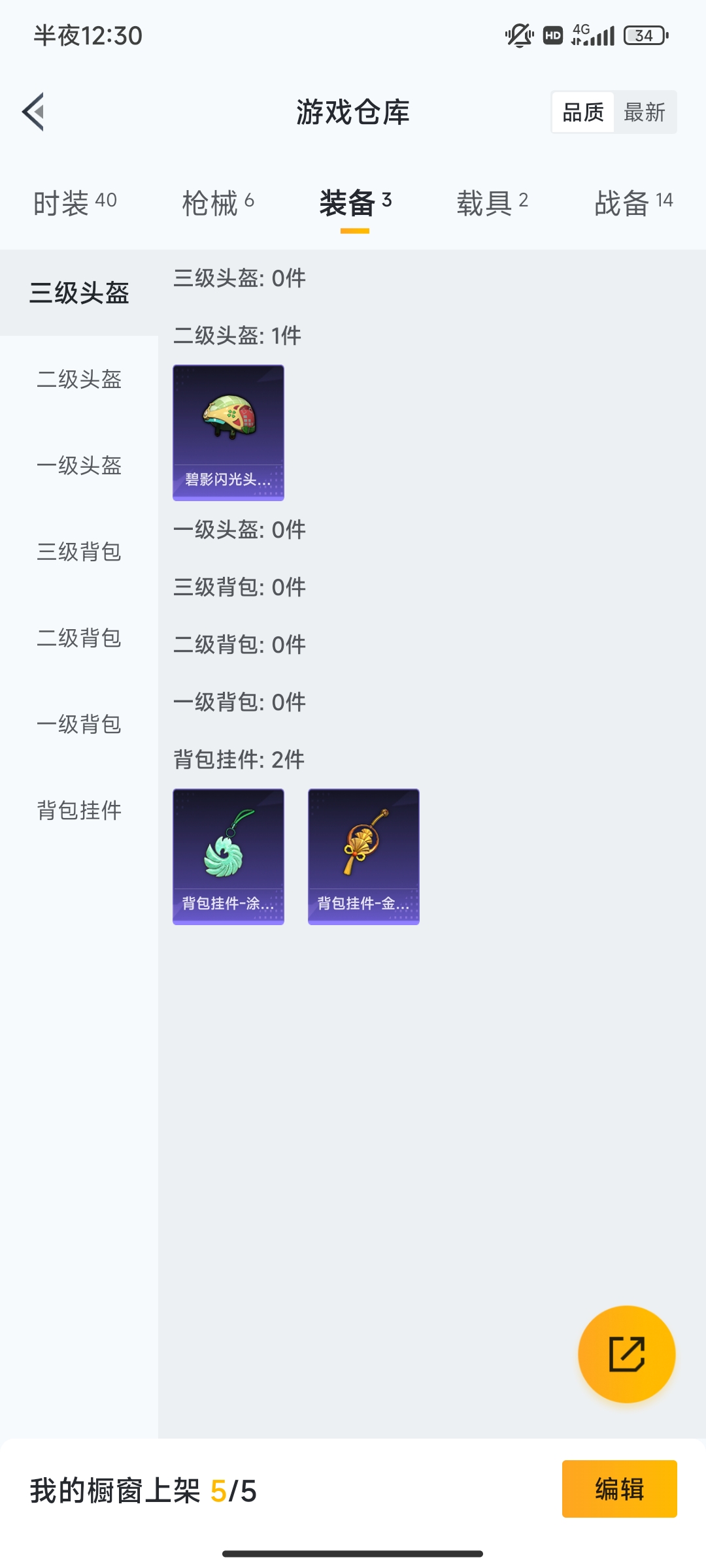
Task: Switch to the 枪械 tab
Action: coord(218,203)
